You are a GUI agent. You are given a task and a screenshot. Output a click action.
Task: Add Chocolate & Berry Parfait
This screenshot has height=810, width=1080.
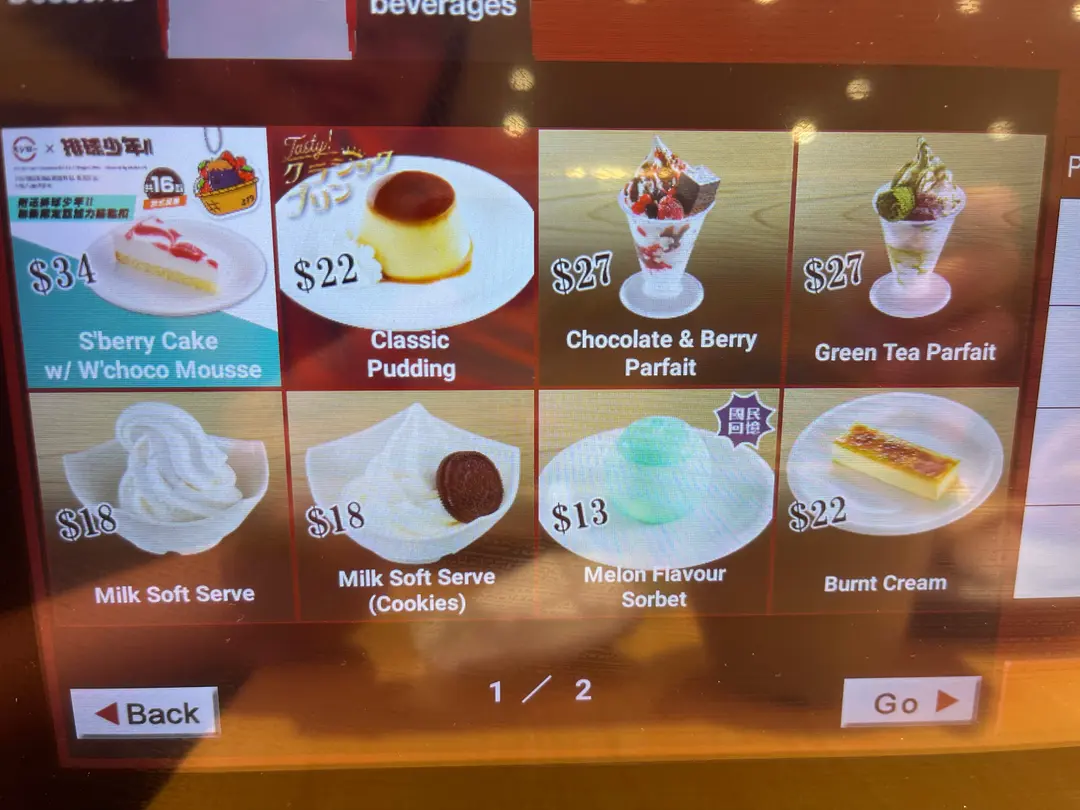click(662, 258)
